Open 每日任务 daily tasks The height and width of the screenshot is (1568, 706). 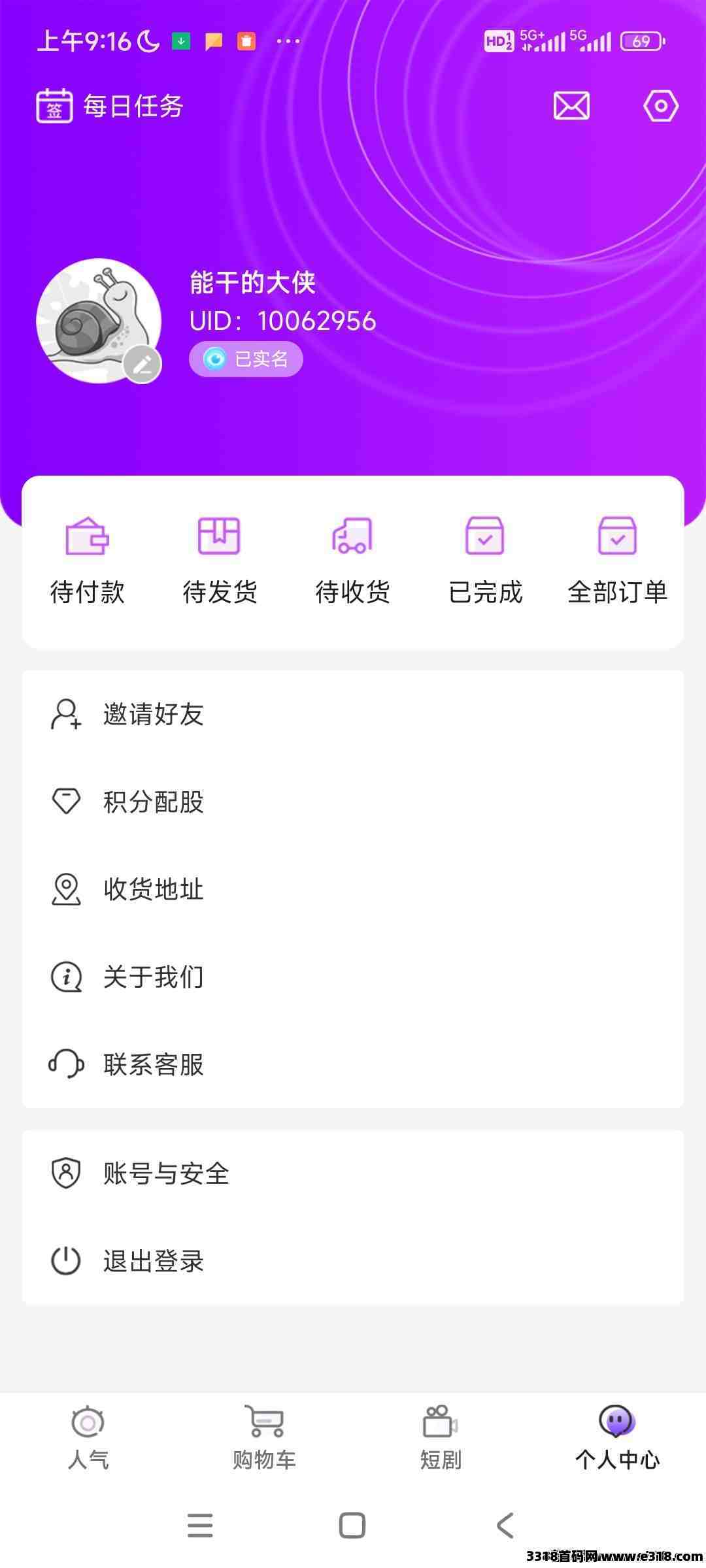pos(110,106)
